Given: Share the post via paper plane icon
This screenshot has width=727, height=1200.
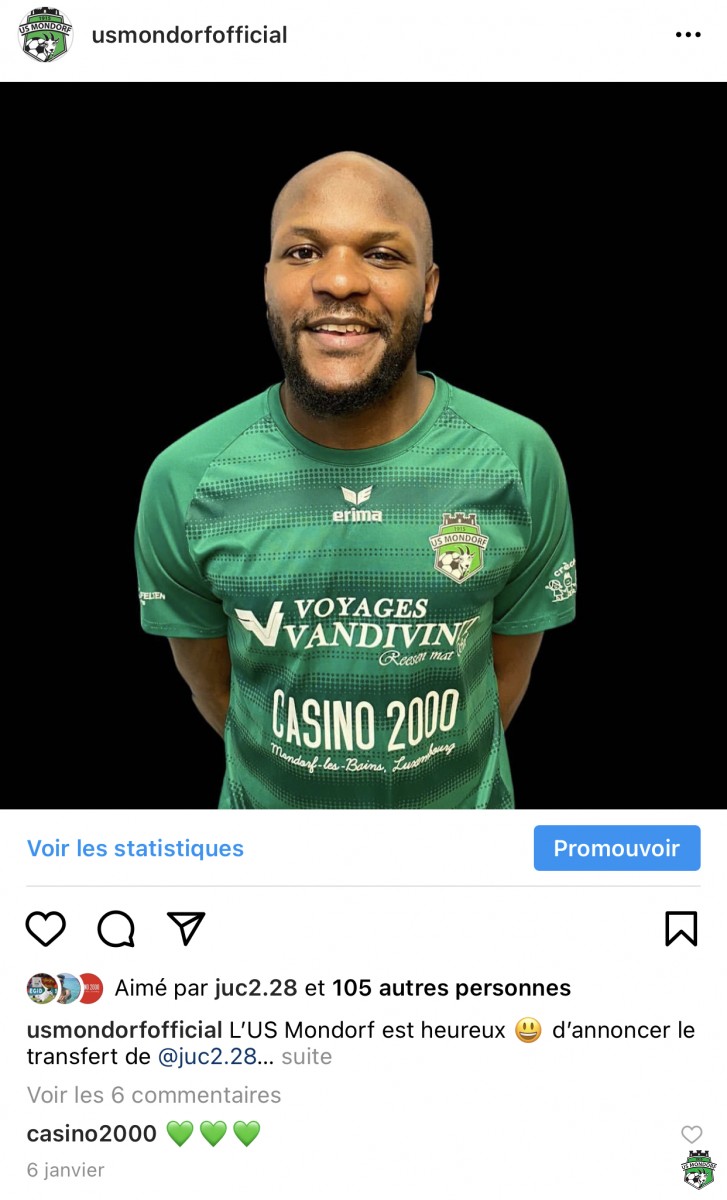Looking at the screenshot, I should pyautogui.click(x=186, y=929).
